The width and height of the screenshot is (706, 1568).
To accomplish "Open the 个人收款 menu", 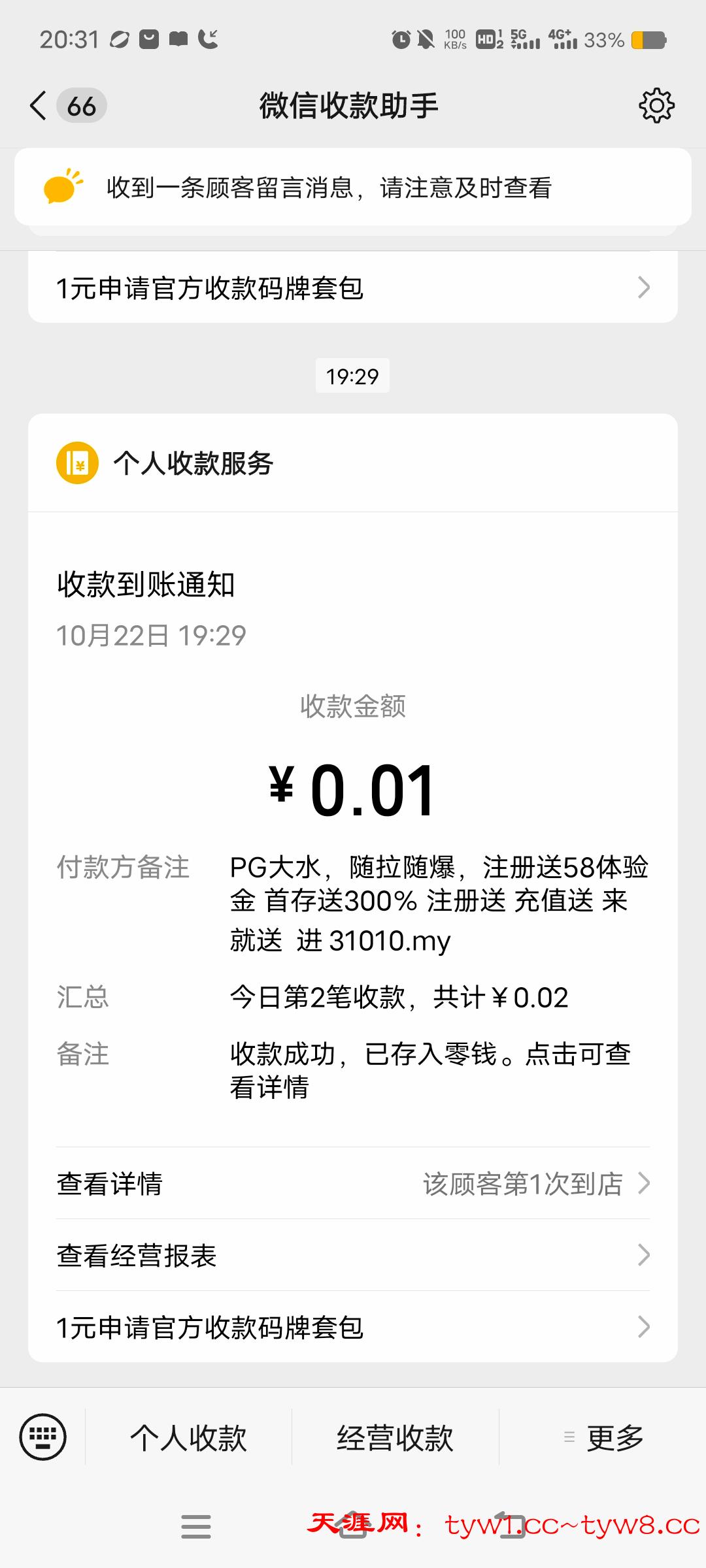I will click(x=188, y=1438).
